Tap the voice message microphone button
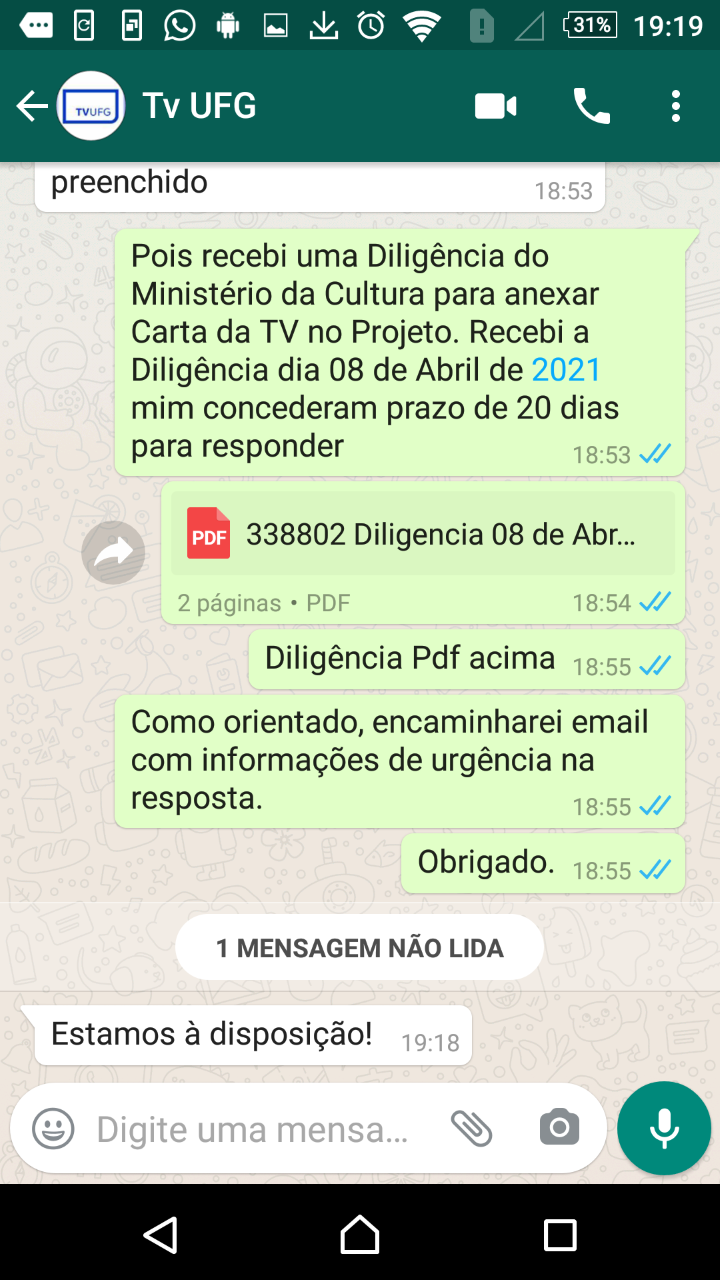 tap(664, 1129)
